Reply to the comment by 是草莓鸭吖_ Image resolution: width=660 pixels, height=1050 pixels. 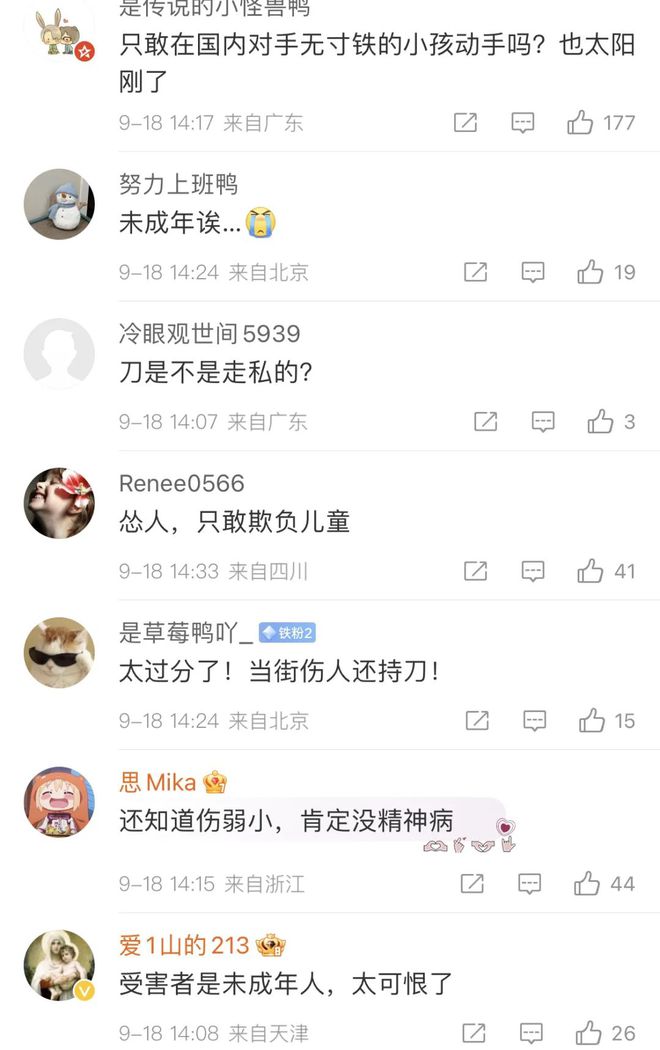click(x=535, y=720)
